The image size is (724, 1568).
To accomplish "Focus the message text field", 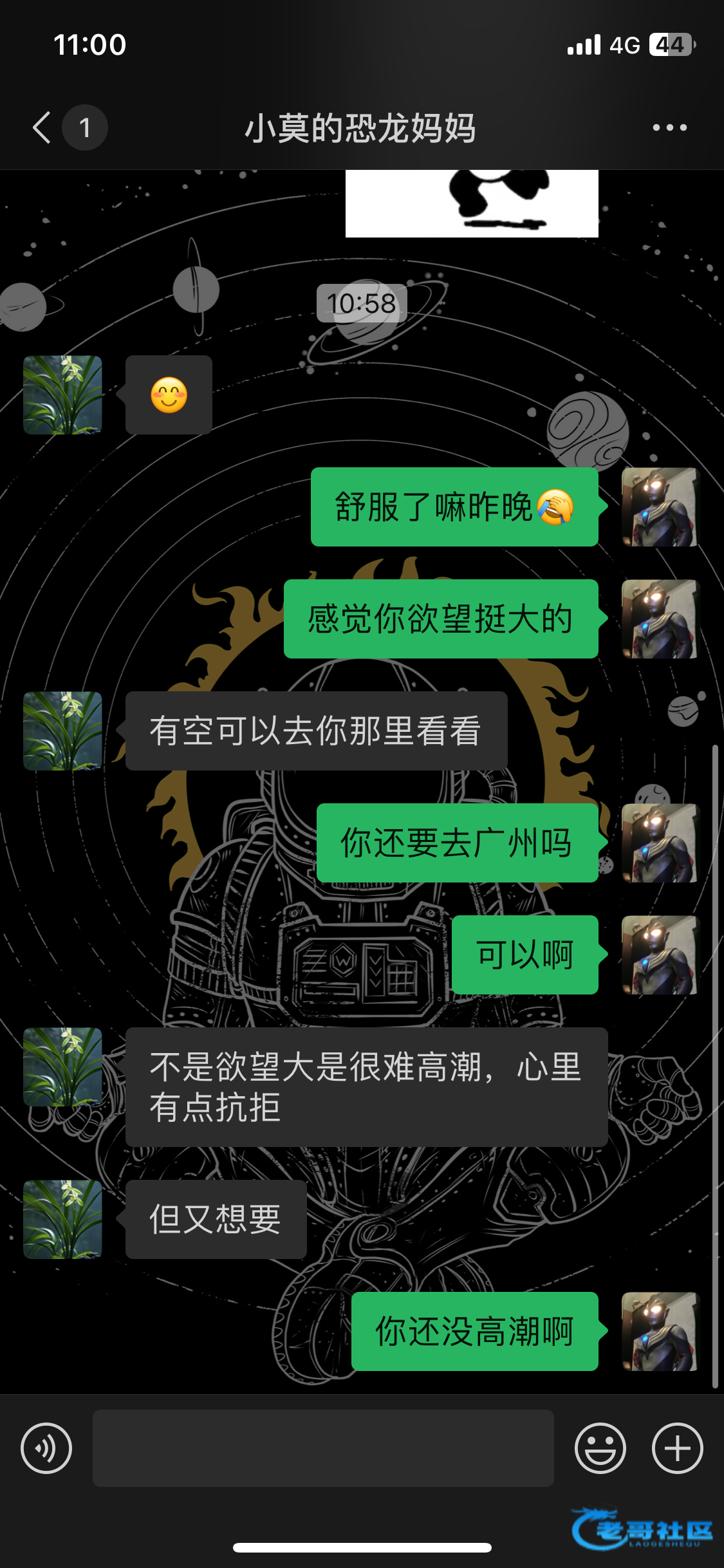I will (323, 1448).
